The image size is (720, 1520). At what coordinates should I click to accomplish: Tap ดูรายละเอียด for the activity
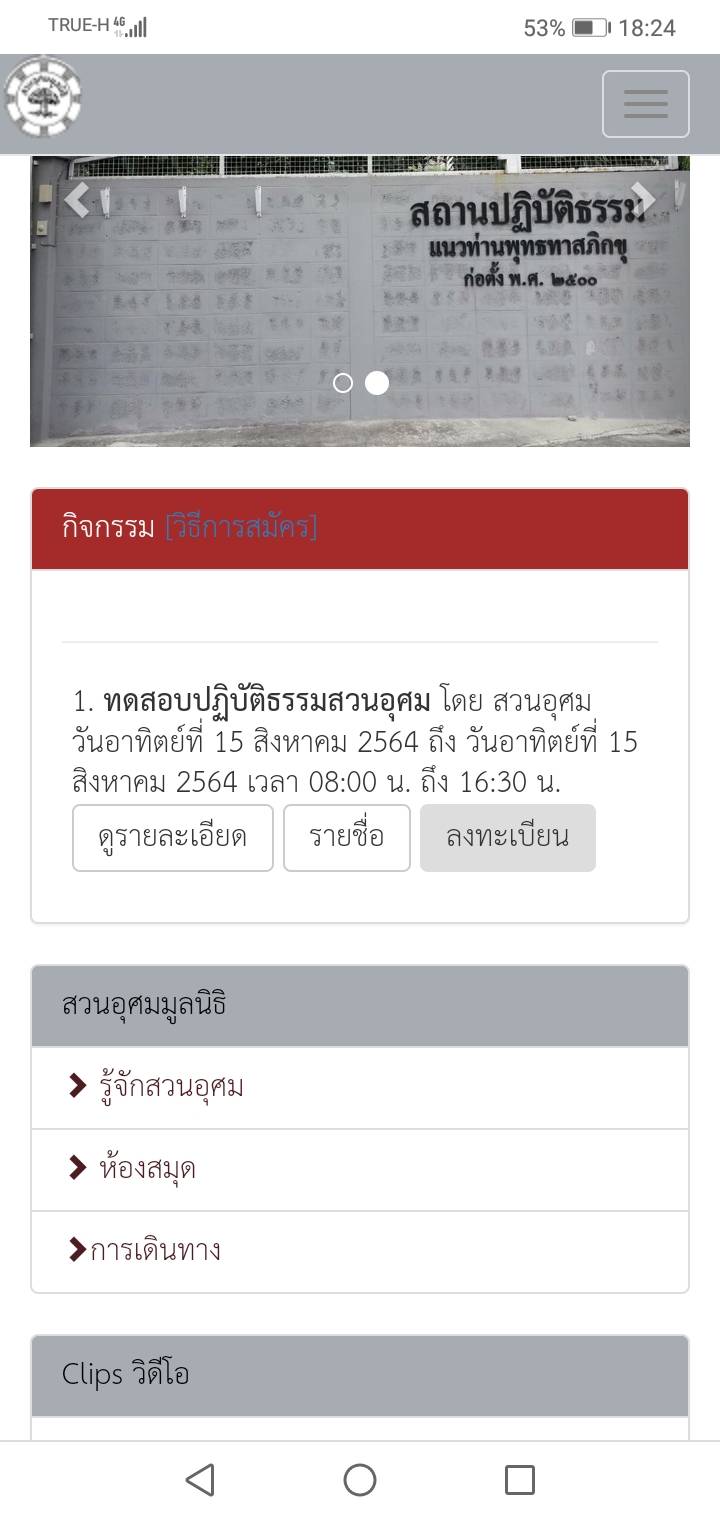pyautogui.click(x=173, y=838)
